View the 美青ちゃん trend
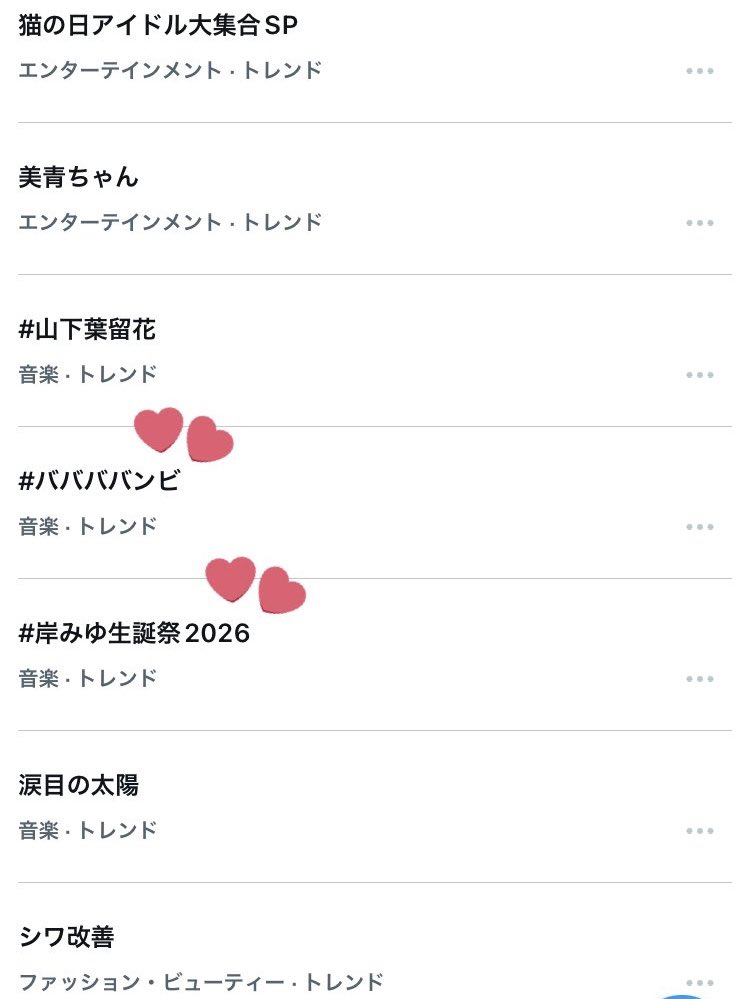The height and width of the screenshot is (999, 749). [x=78, y=178]
